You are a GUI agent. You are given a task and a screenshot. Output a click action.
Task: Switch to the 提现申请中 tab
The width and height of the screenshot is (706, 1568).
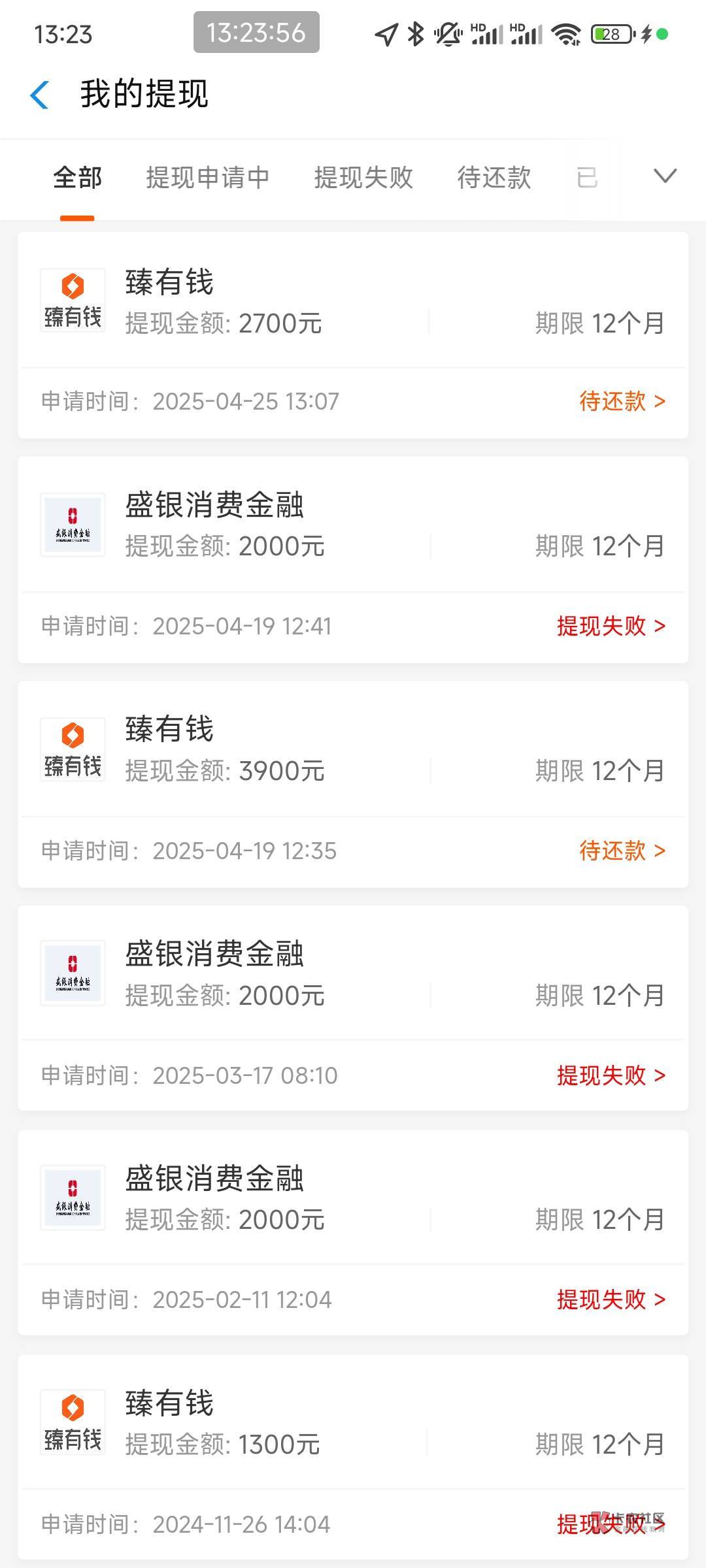coord(208,178)
